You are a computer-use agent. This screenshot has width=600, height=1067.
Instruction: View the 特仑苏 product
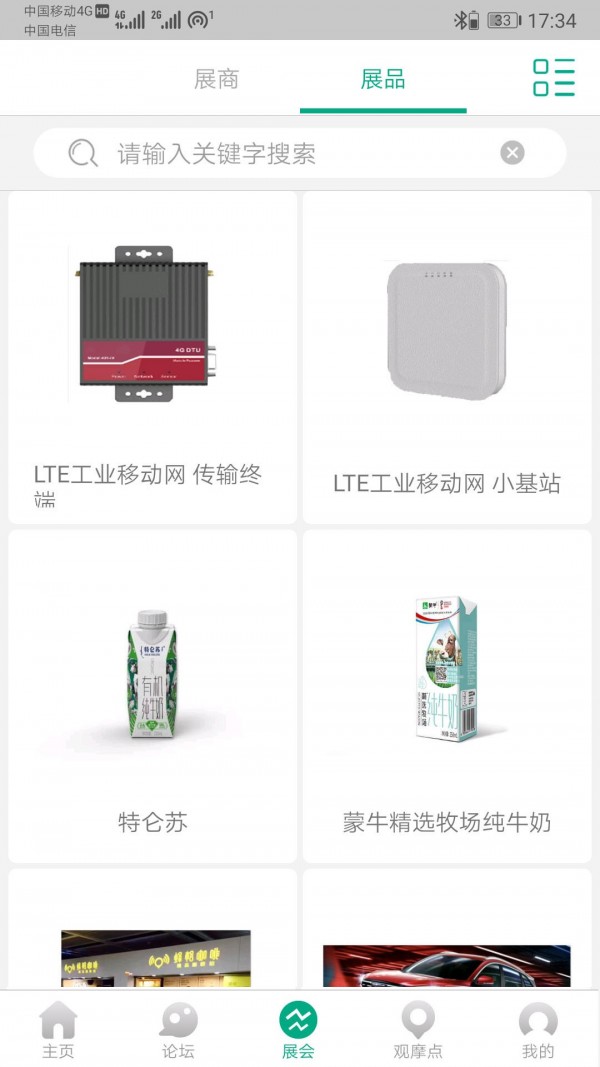click(153, 696)
